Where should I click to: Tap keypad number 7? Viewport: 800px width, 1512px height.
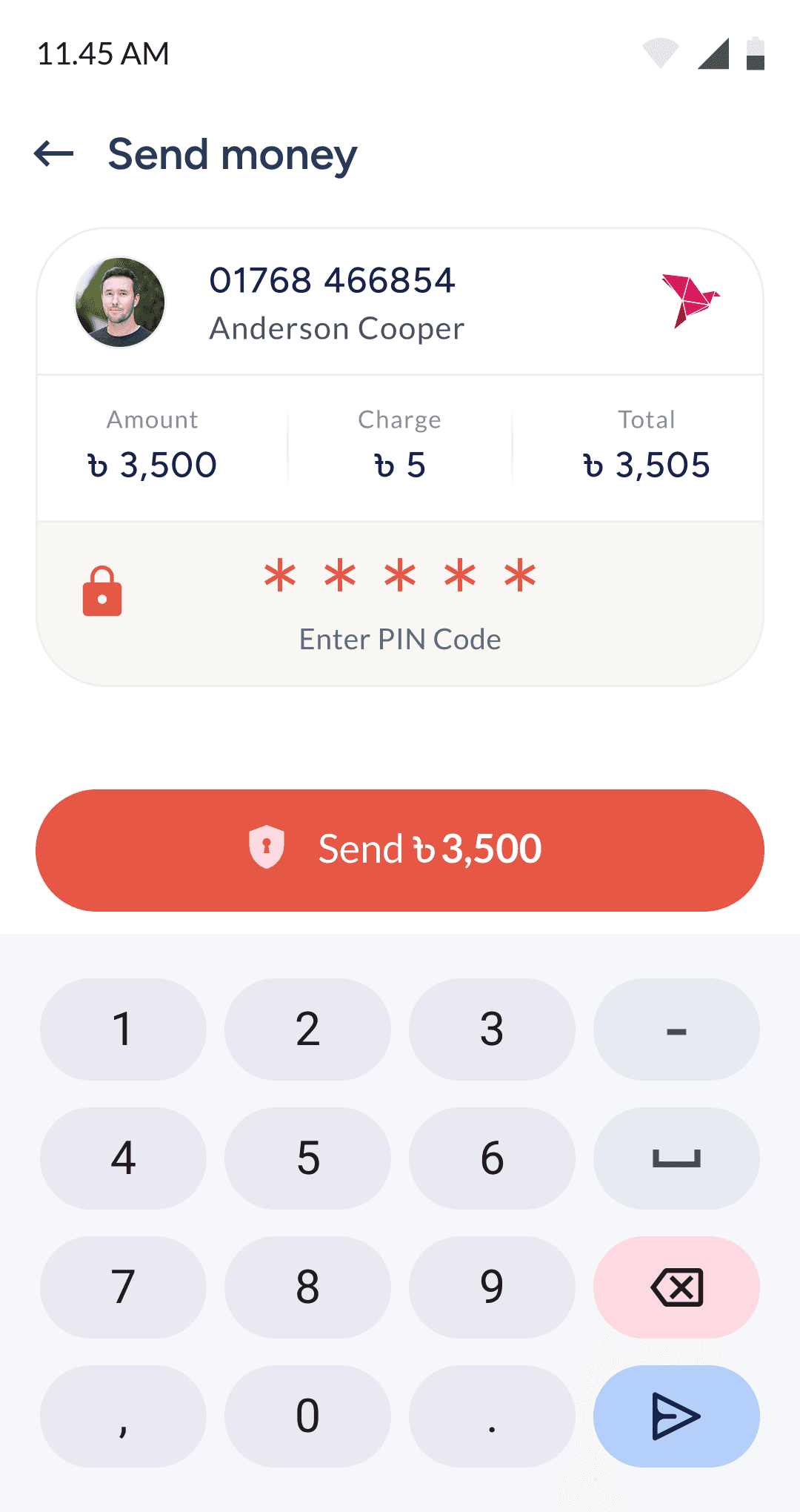[123, 1287]
